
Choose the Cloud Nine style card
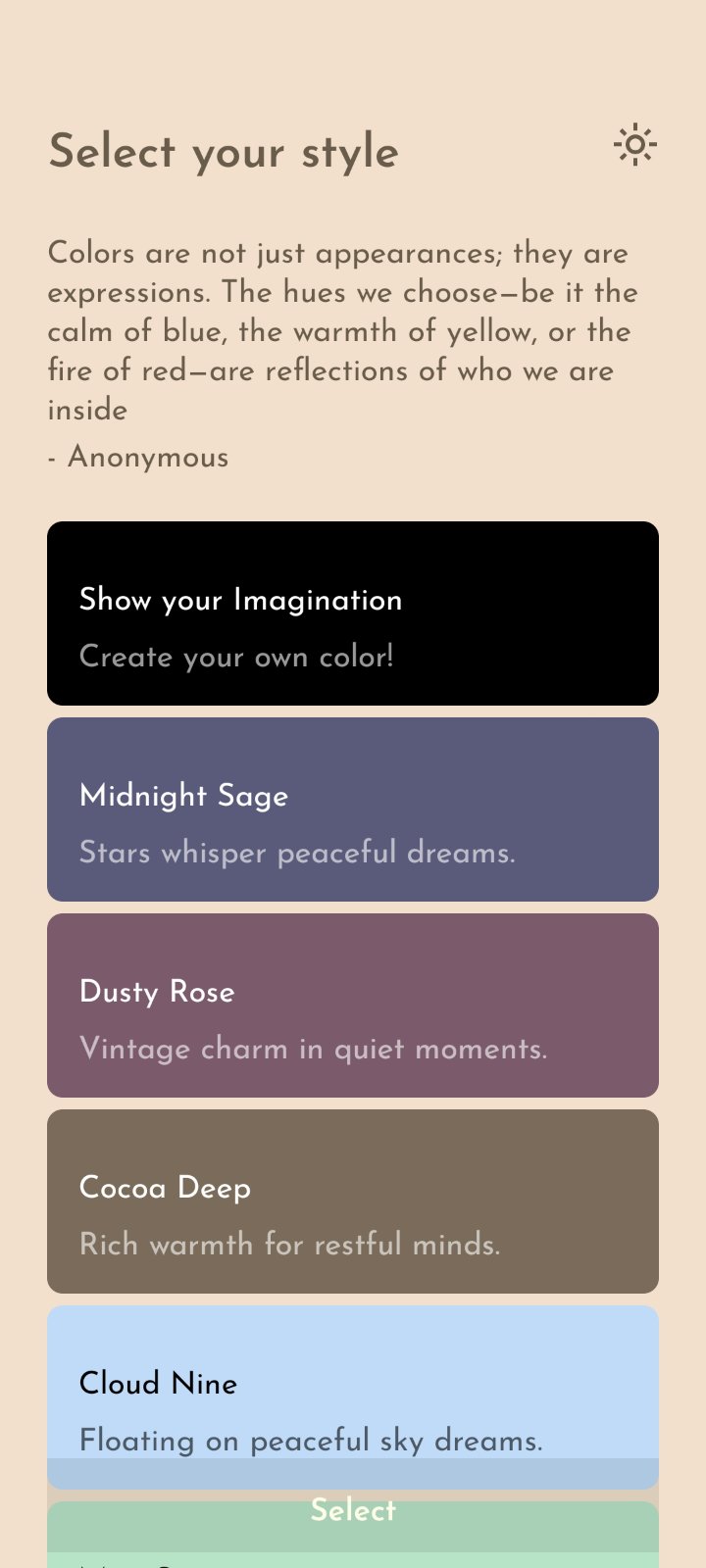[353, 1382]
